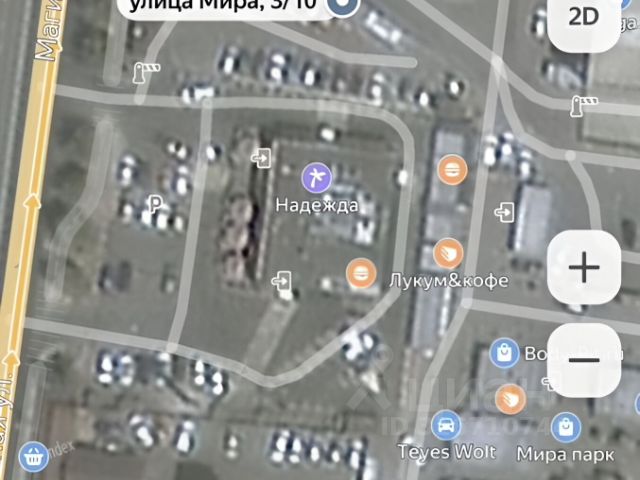Switch the map to 2D mode
This screenshot has width=640, height=480.
tap(583, 17)
